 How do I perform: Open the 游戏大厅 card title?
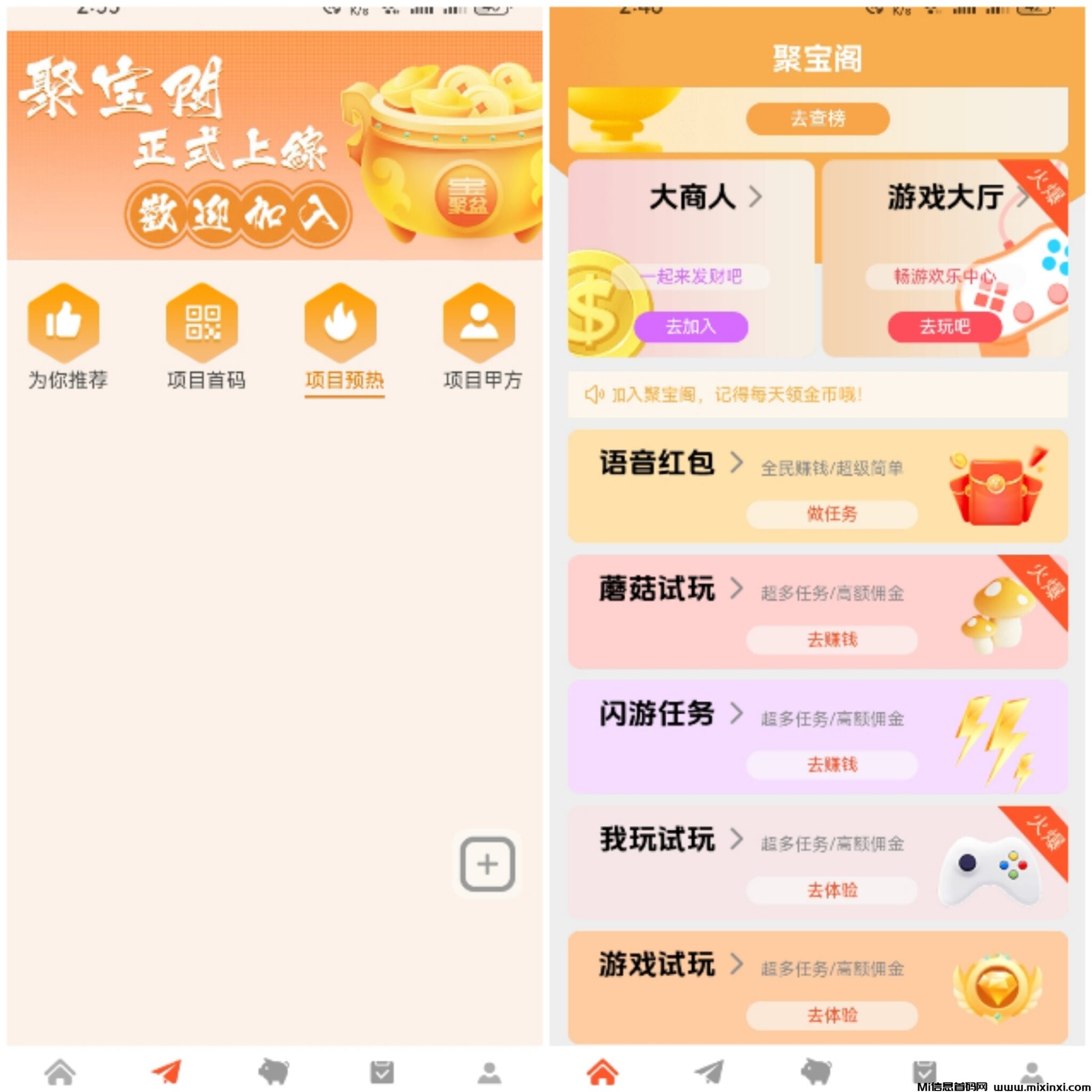955,197
